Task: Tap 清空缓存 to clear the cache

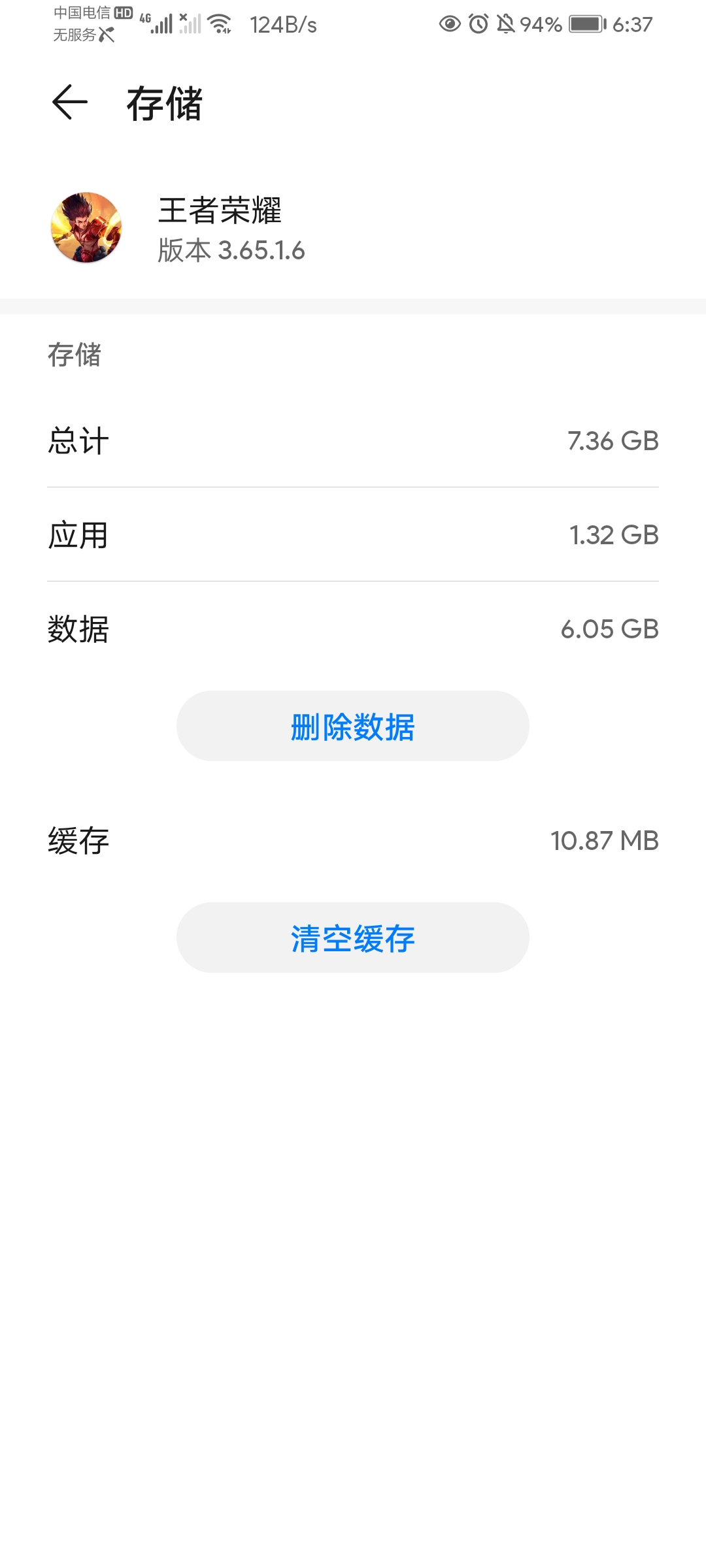Action: (353, 938)
